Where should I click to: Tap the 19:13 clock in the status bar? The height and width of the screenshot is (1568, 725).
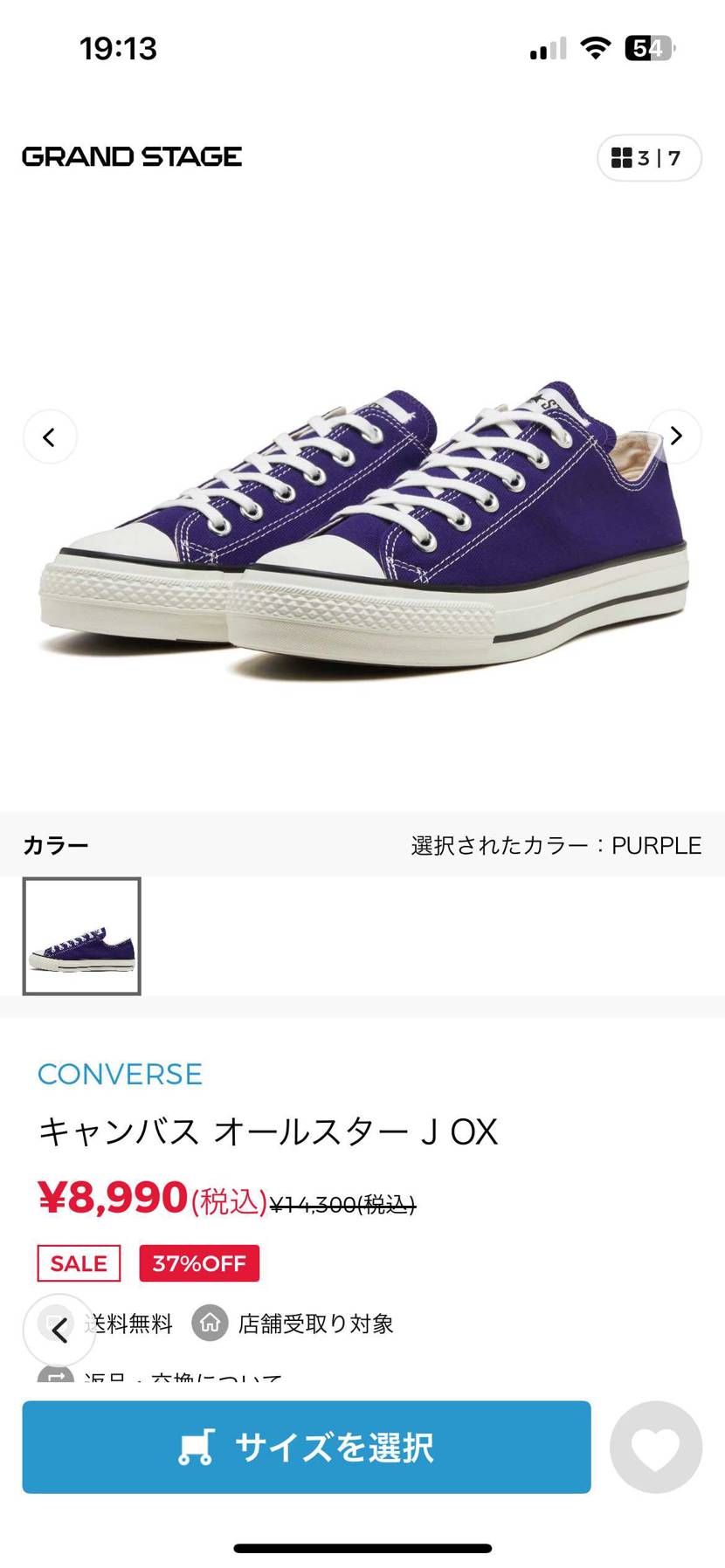coord(118,48)
